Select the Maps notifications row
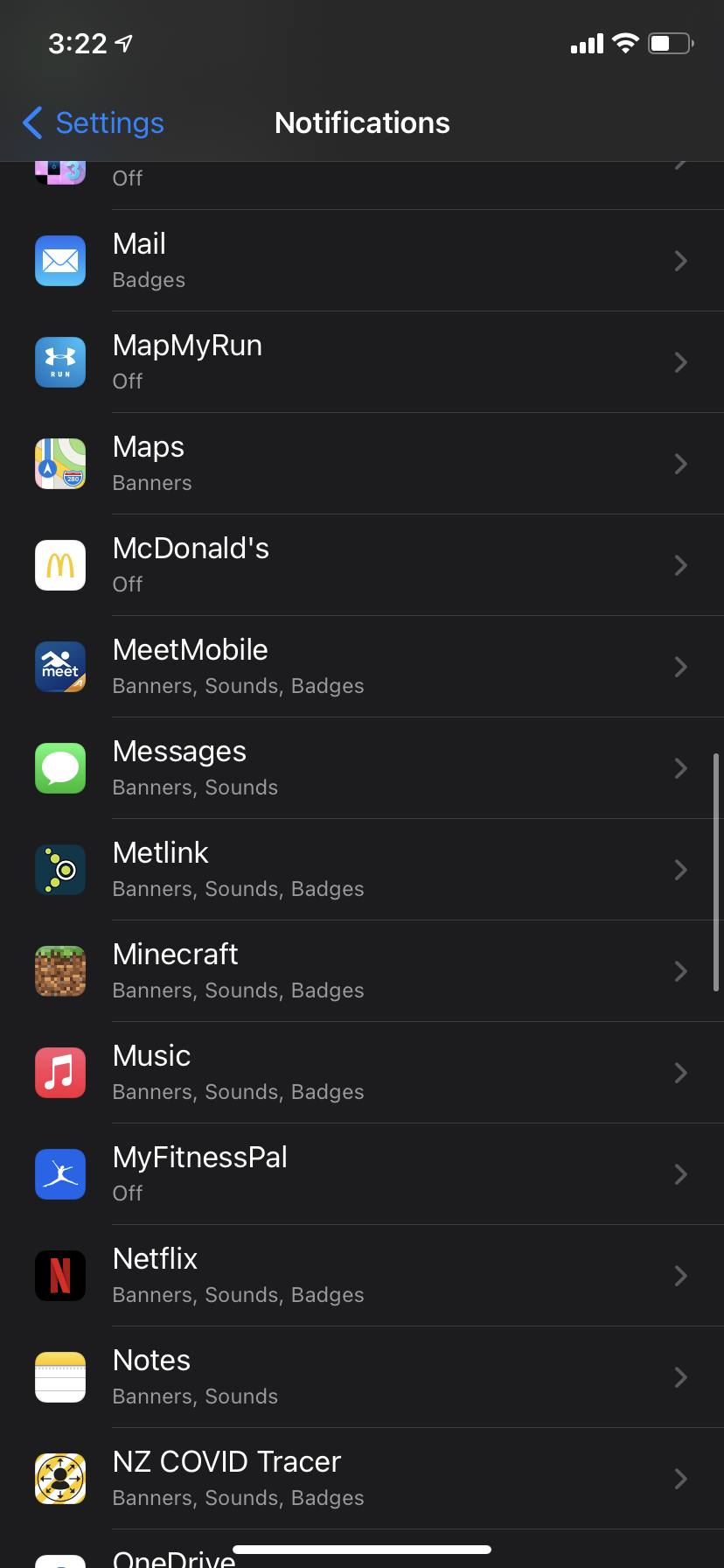724x1568 pixels. (362, 464)
